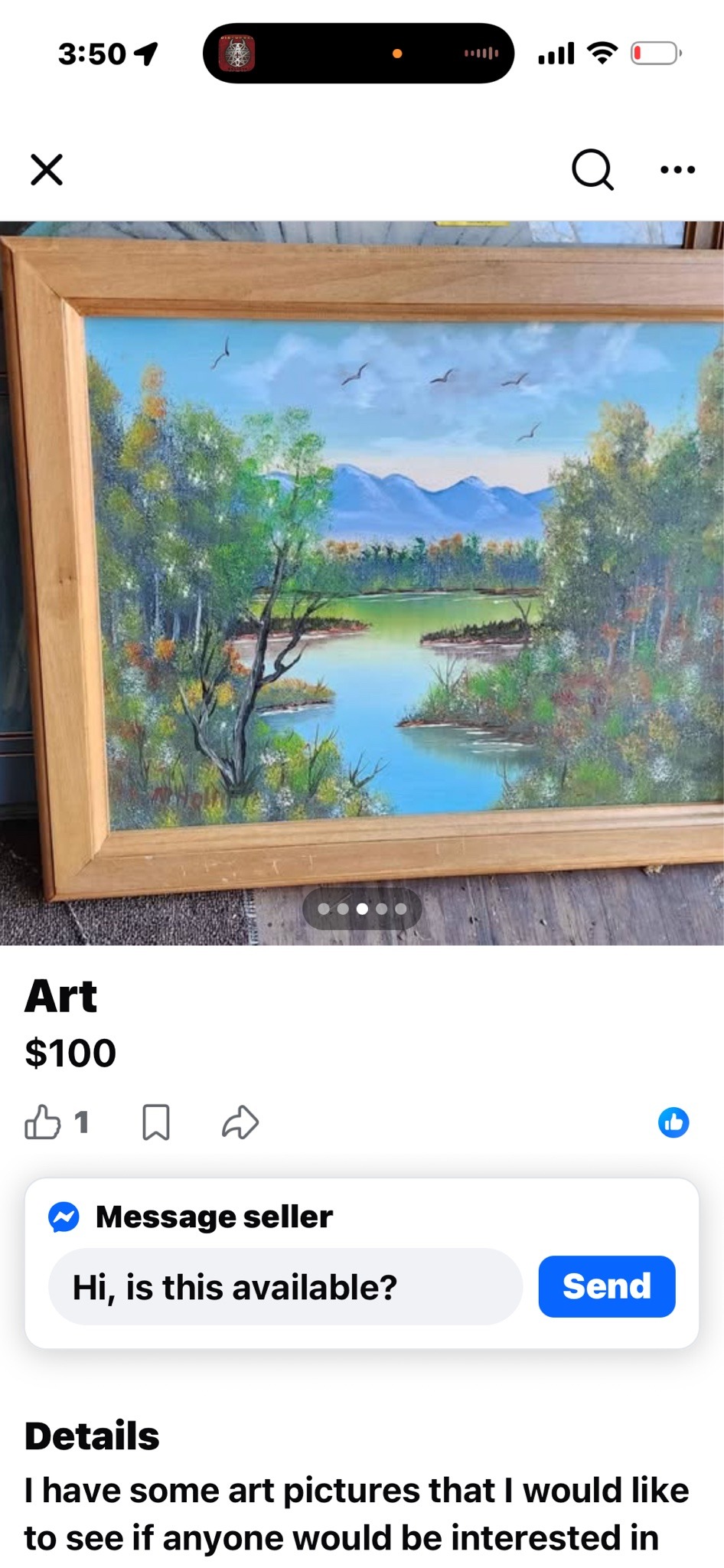
Task: Open the framed landscape painting photo
Action: click(x=361, y=567)
